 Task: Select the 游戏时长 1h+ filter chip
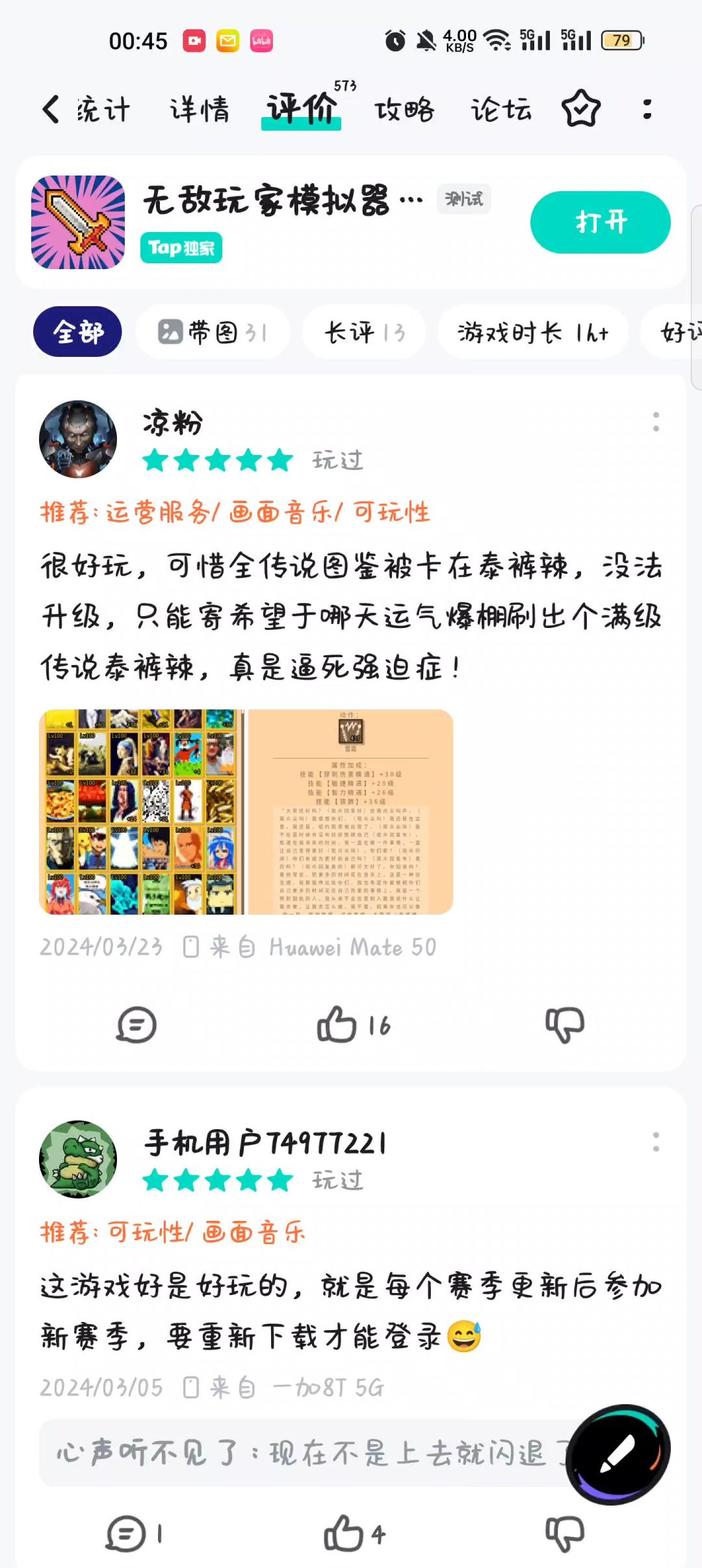coord(533,332)
